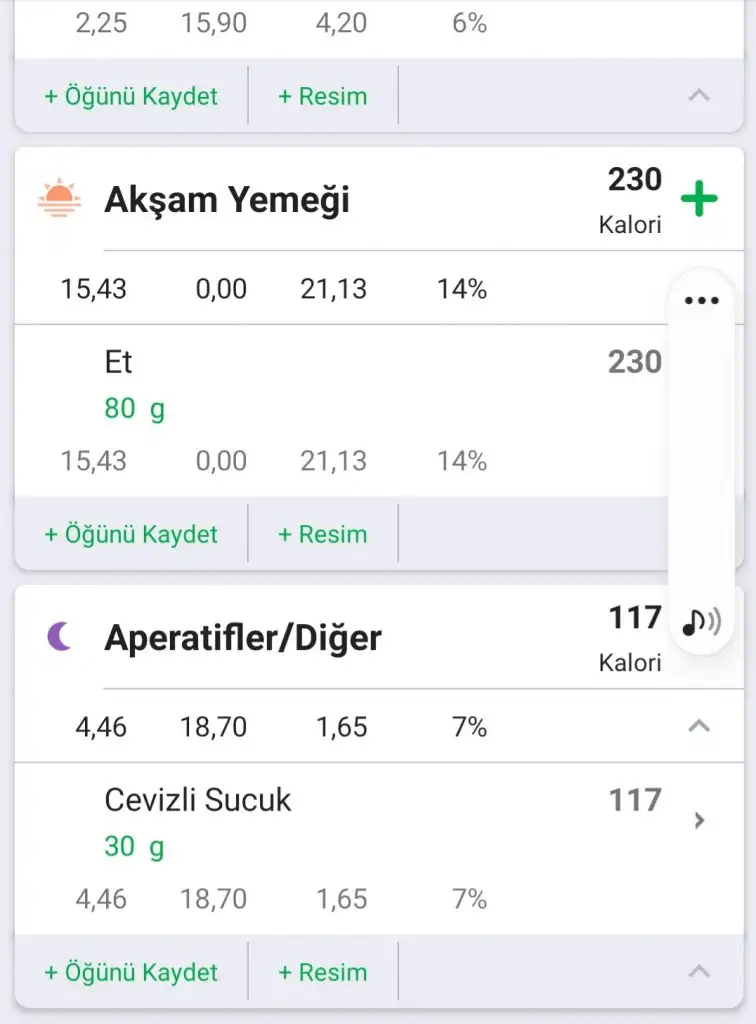Open the Cevizli Sucuk 30 g entry

tap(300, 823)
